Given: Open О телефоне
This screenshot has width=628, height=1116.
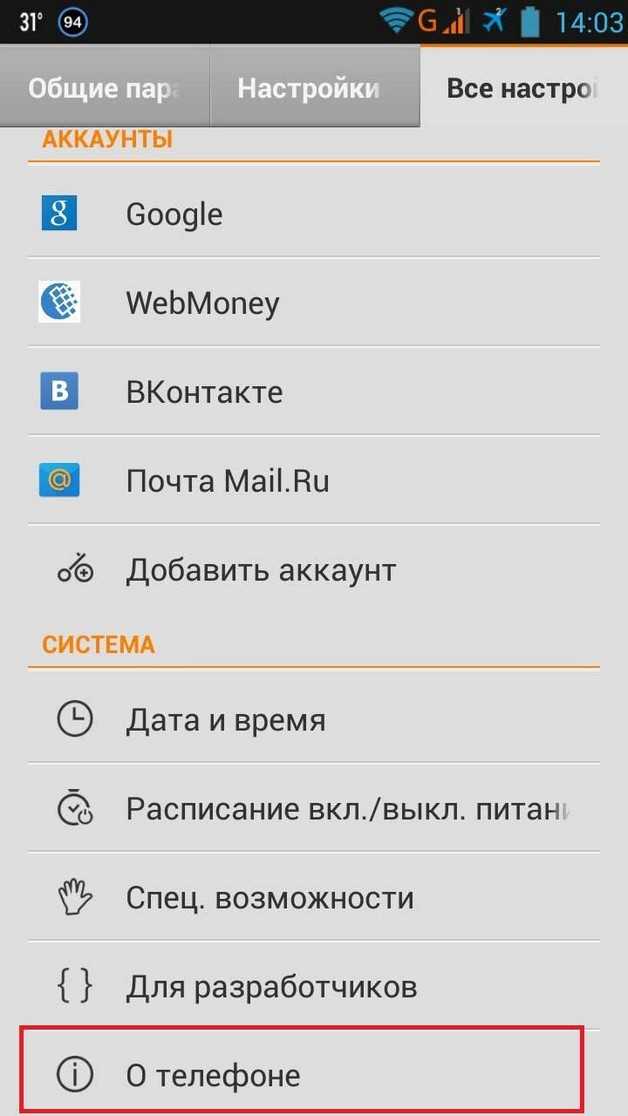Looking at the screenshot, I should (303, 1073).
